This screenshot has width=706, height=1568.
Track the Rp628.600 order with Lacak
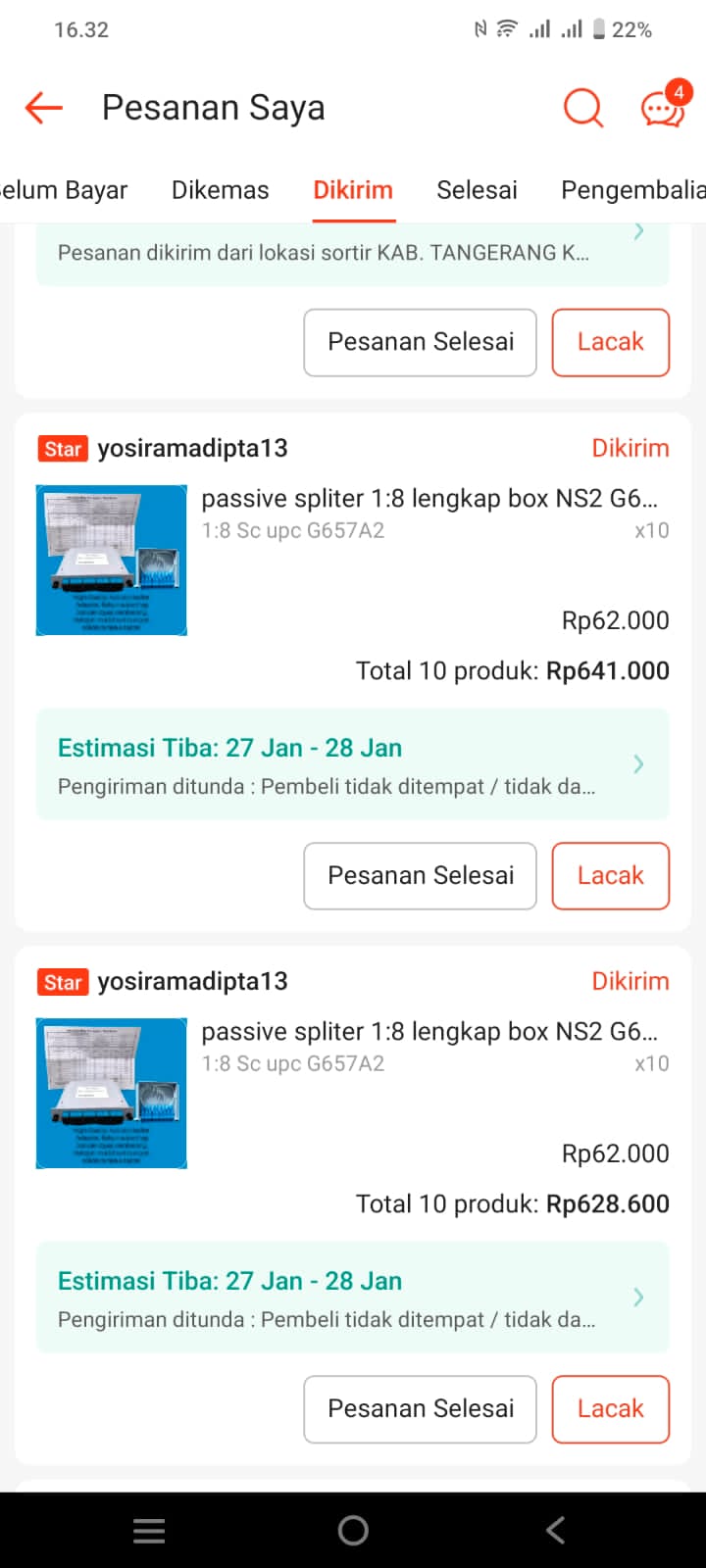coord(610,1408)
